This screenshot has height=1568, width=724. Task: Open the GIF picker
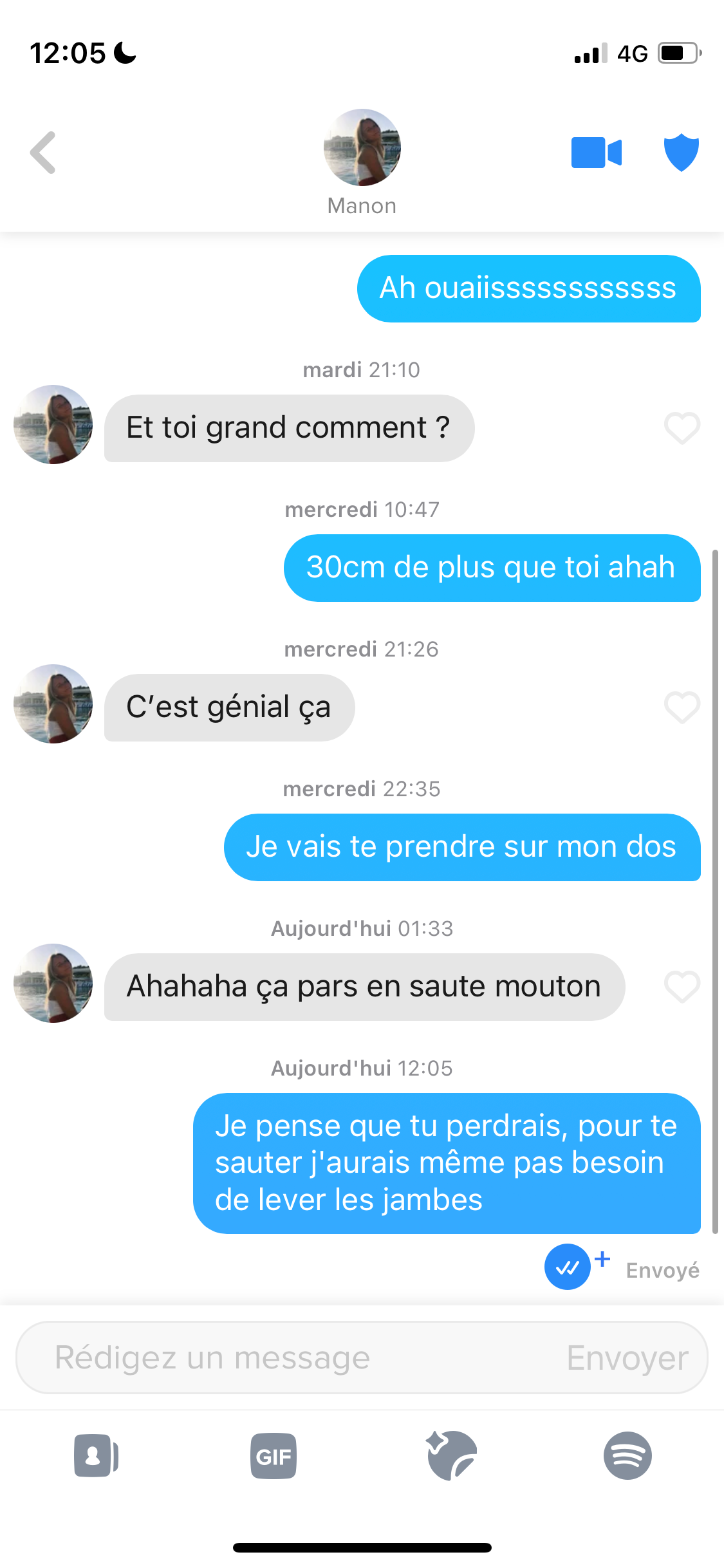coord(274,1455)
